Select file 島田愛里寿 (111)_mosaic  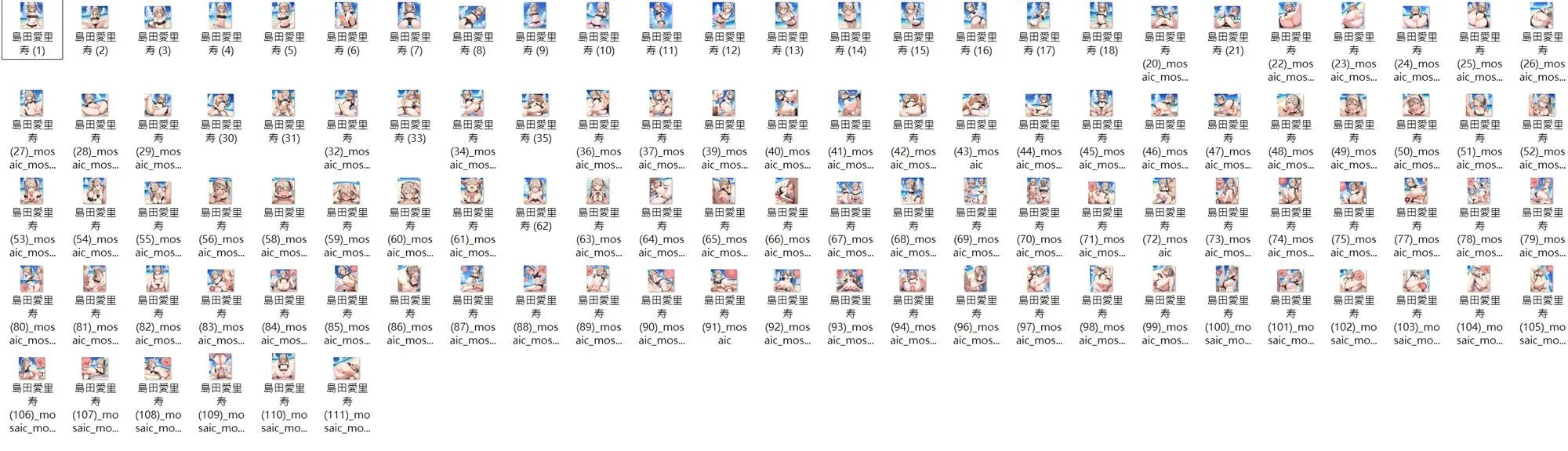tap(347, 367)
